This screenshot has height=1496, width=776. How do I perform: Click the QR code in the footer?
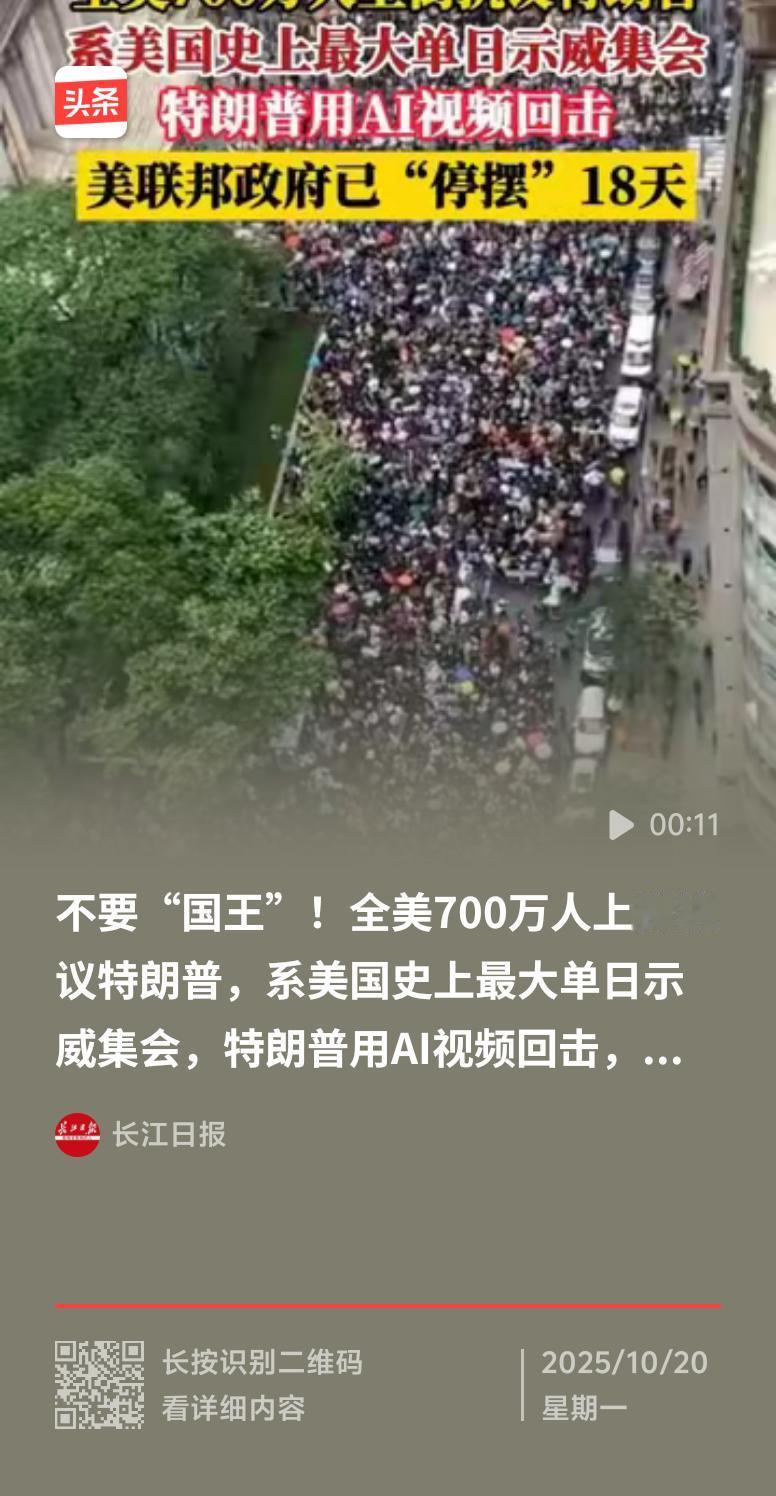coord(95,1383)
